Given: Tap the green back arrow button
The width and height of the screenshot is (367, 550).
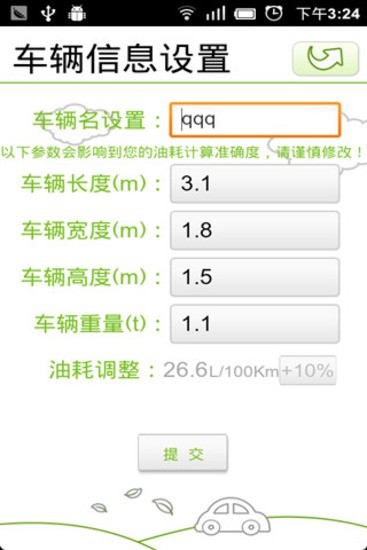Looking at the screenshot, I should point(325,58).
